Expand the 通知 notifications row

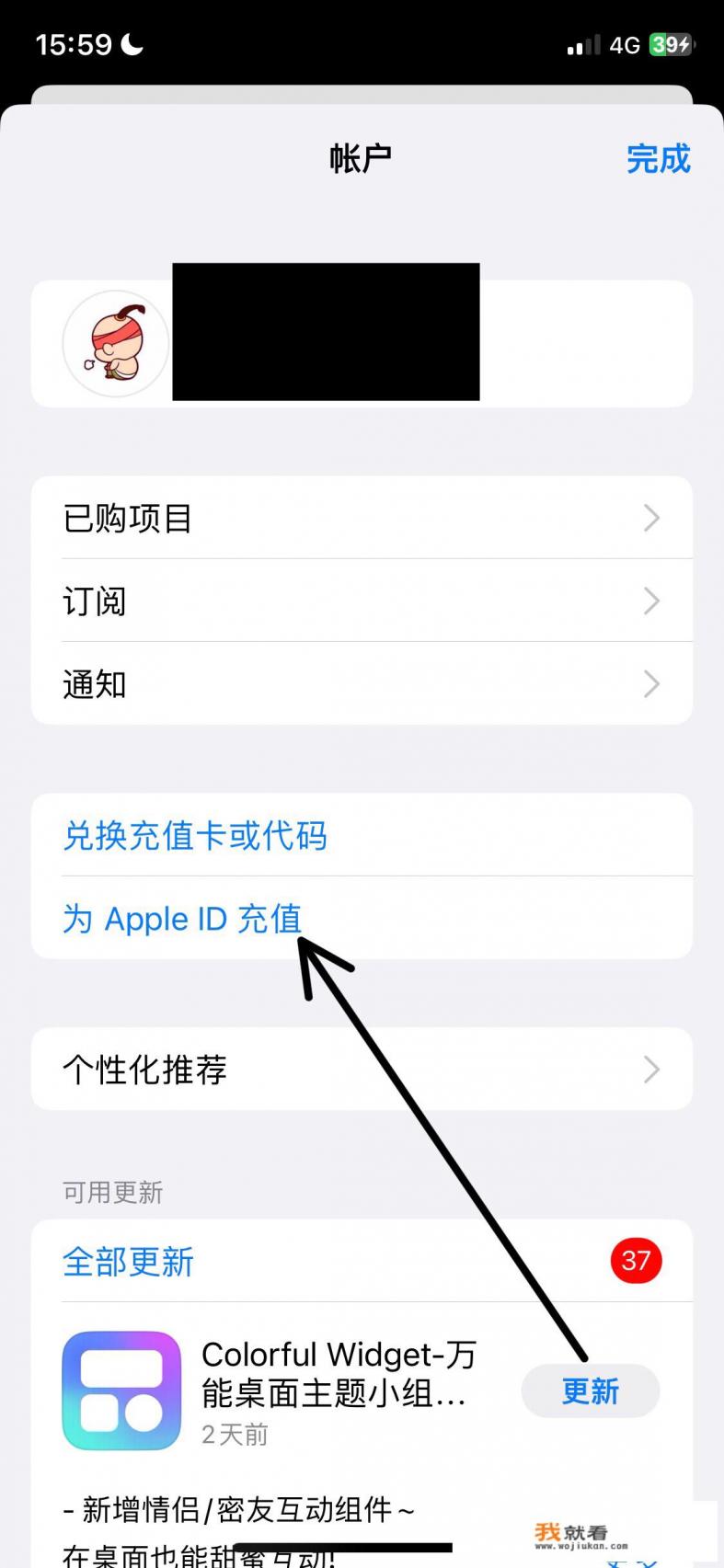pos(362,683)
